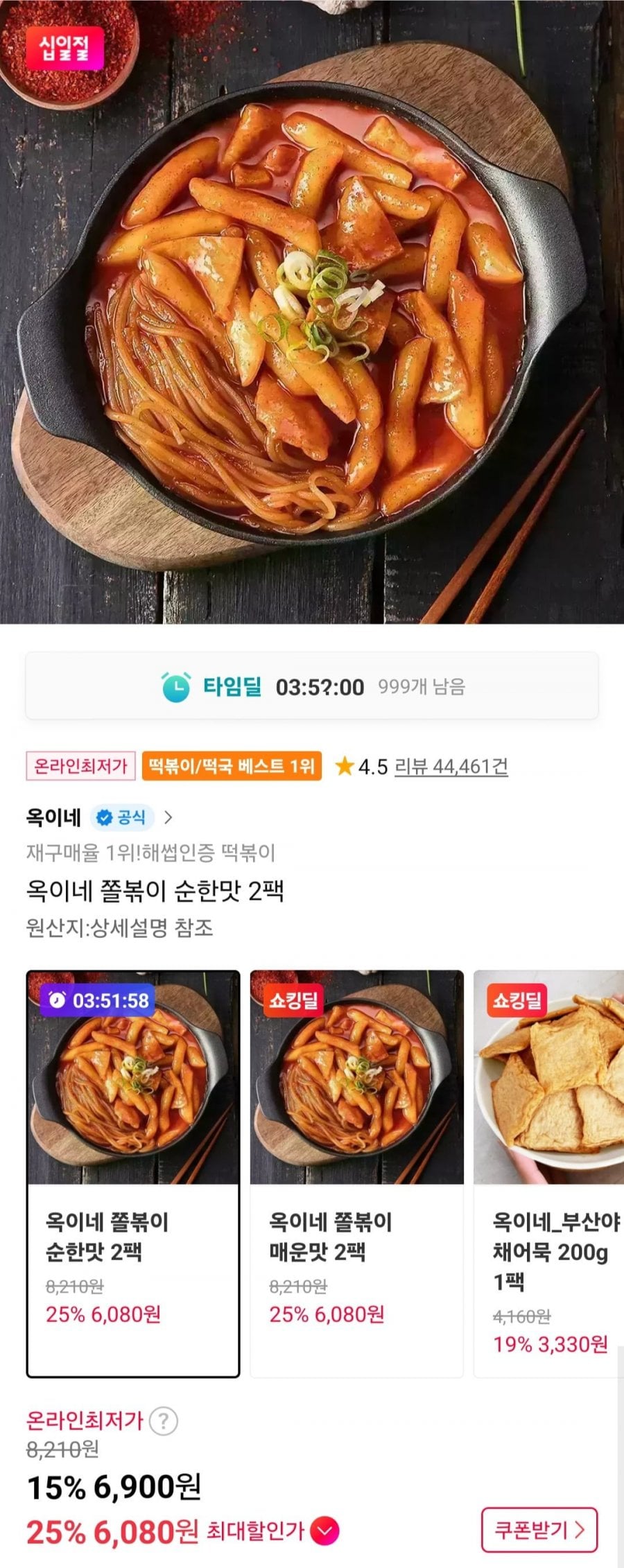Open the 떡볶이/떡국 베스트 1위 ranking badge

coord(232,766)
